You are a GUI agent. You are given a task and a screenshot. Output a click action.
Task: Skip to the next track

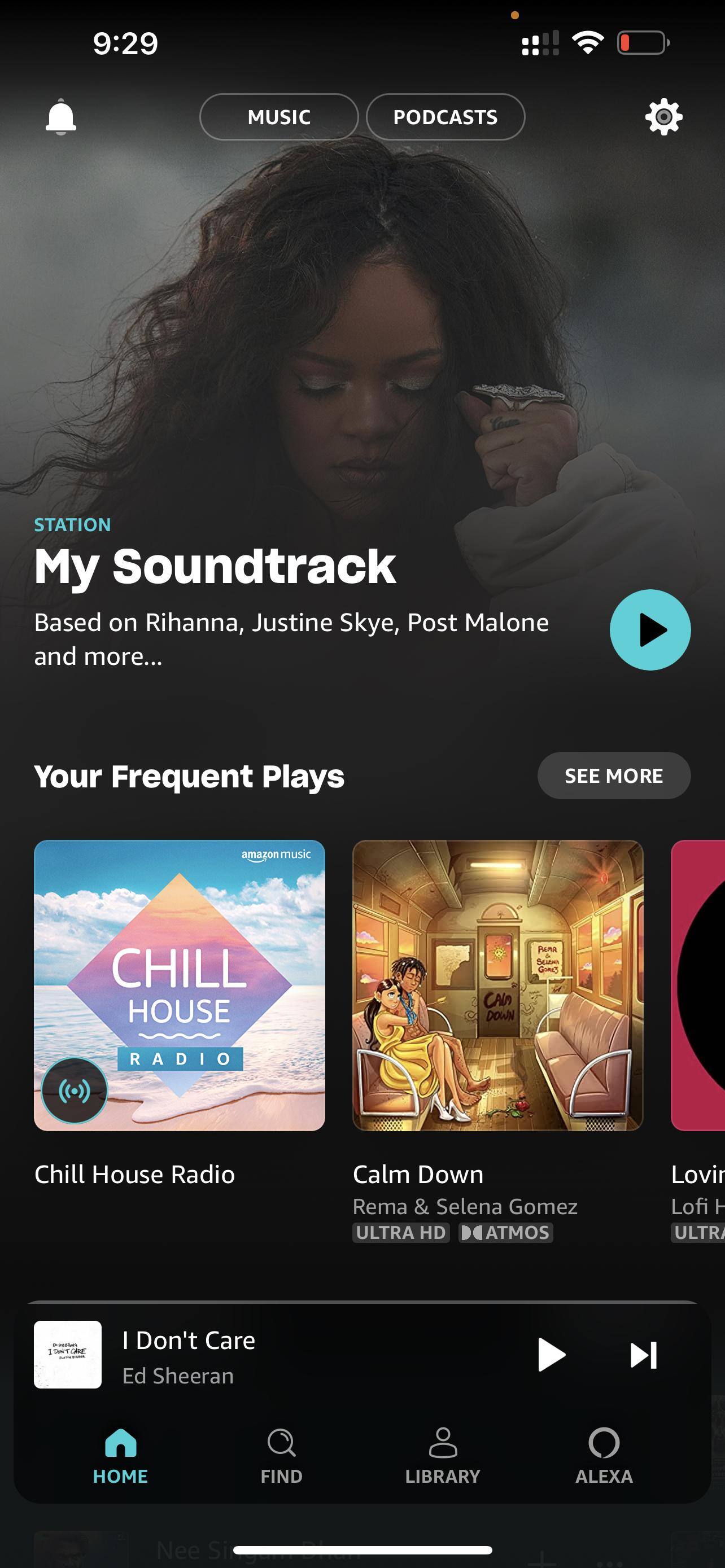[x=643, y=1354]
